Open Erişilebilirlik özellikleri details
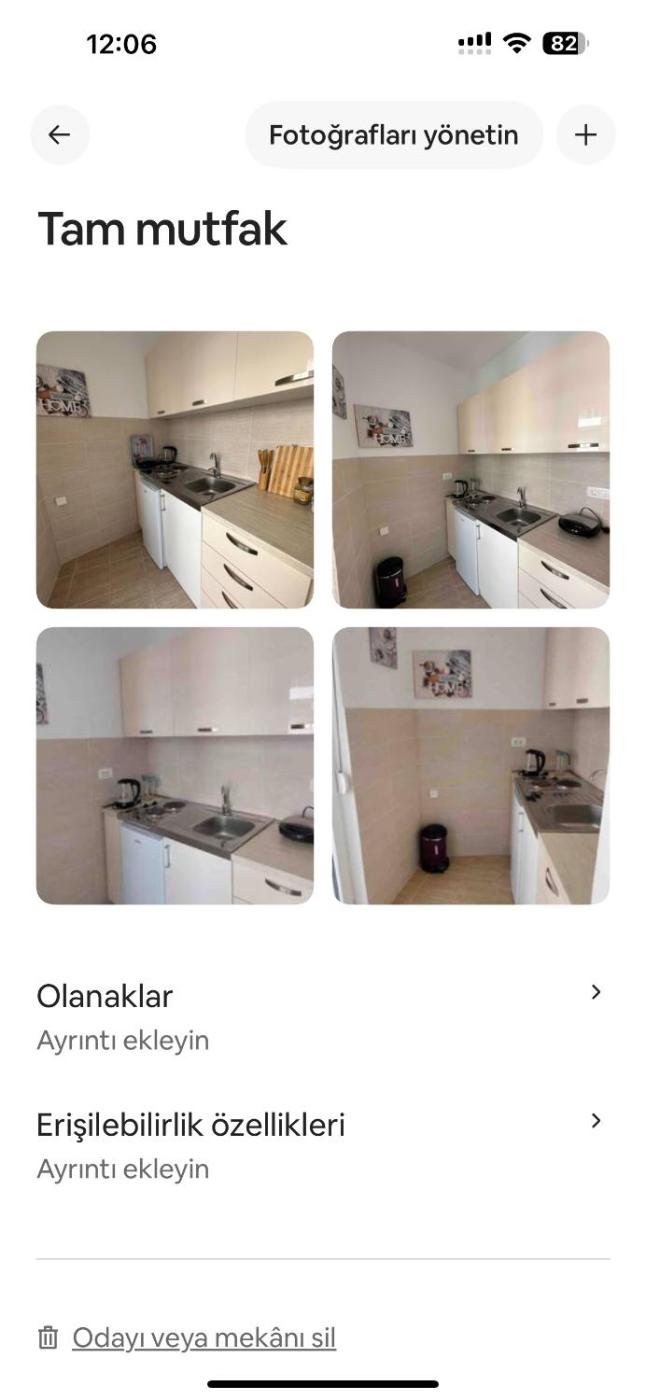Viewport: 646px width, 1400px height. click(x=322, y=1145)
